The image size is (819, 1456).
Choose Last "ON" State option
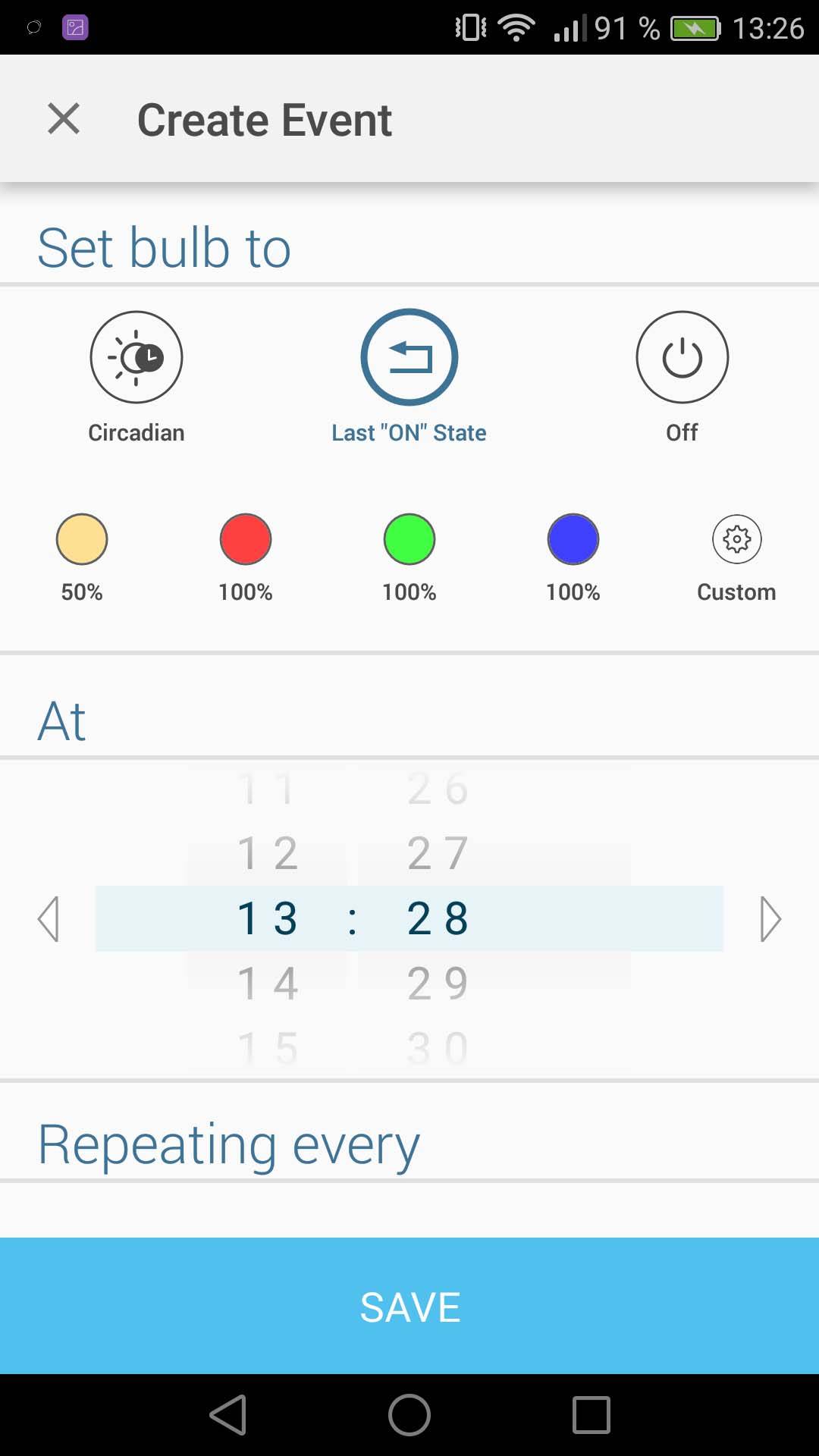click(x=409, y=357)
